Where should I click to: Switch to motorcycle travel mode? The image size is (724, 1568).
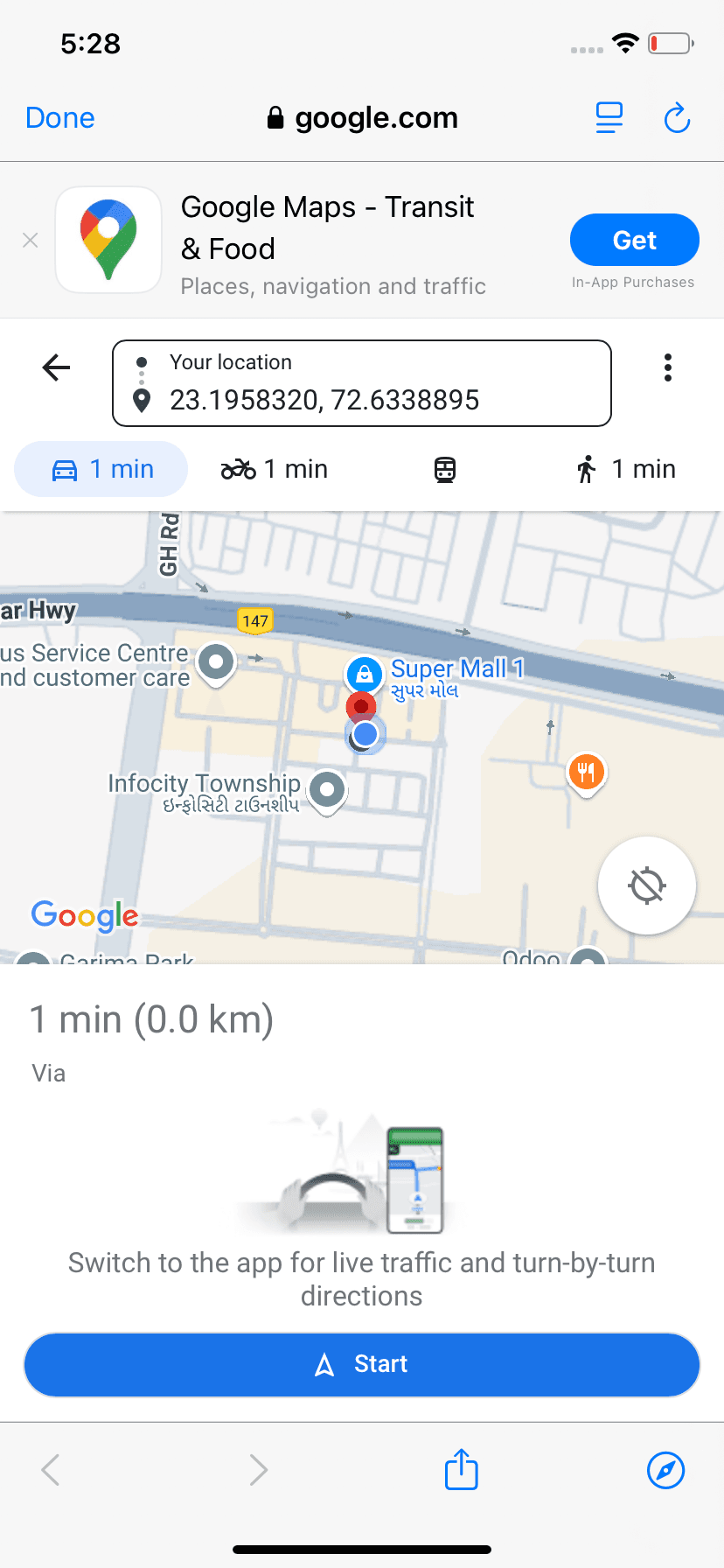275,469
